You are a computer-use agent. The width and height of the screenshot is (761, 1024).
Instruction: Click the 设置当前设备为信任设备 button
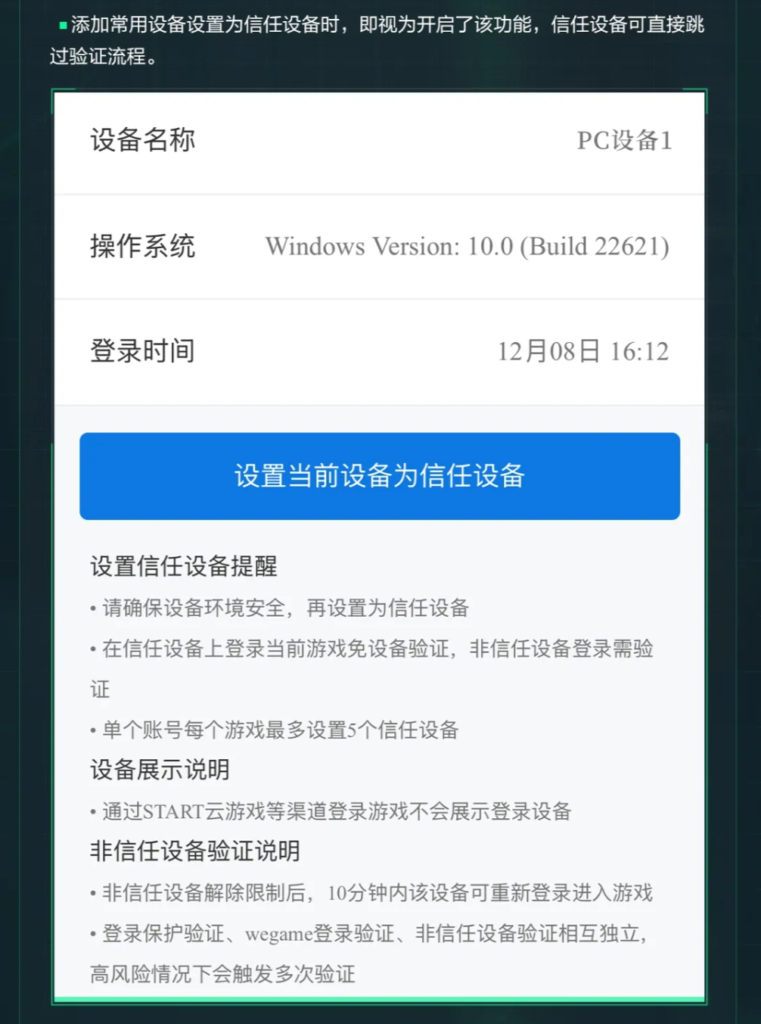pos(380,476)
